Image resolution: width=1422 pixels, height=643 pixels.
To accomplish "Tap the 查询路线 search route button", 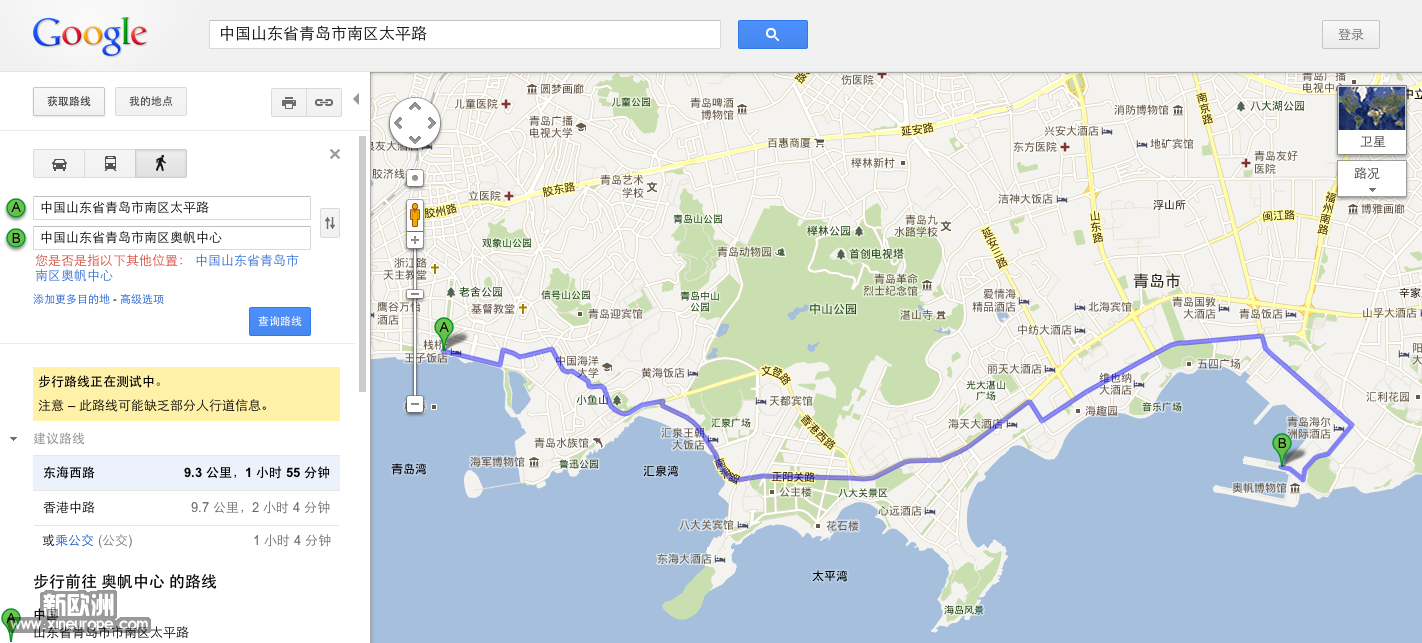I will [x=279, y=321].
